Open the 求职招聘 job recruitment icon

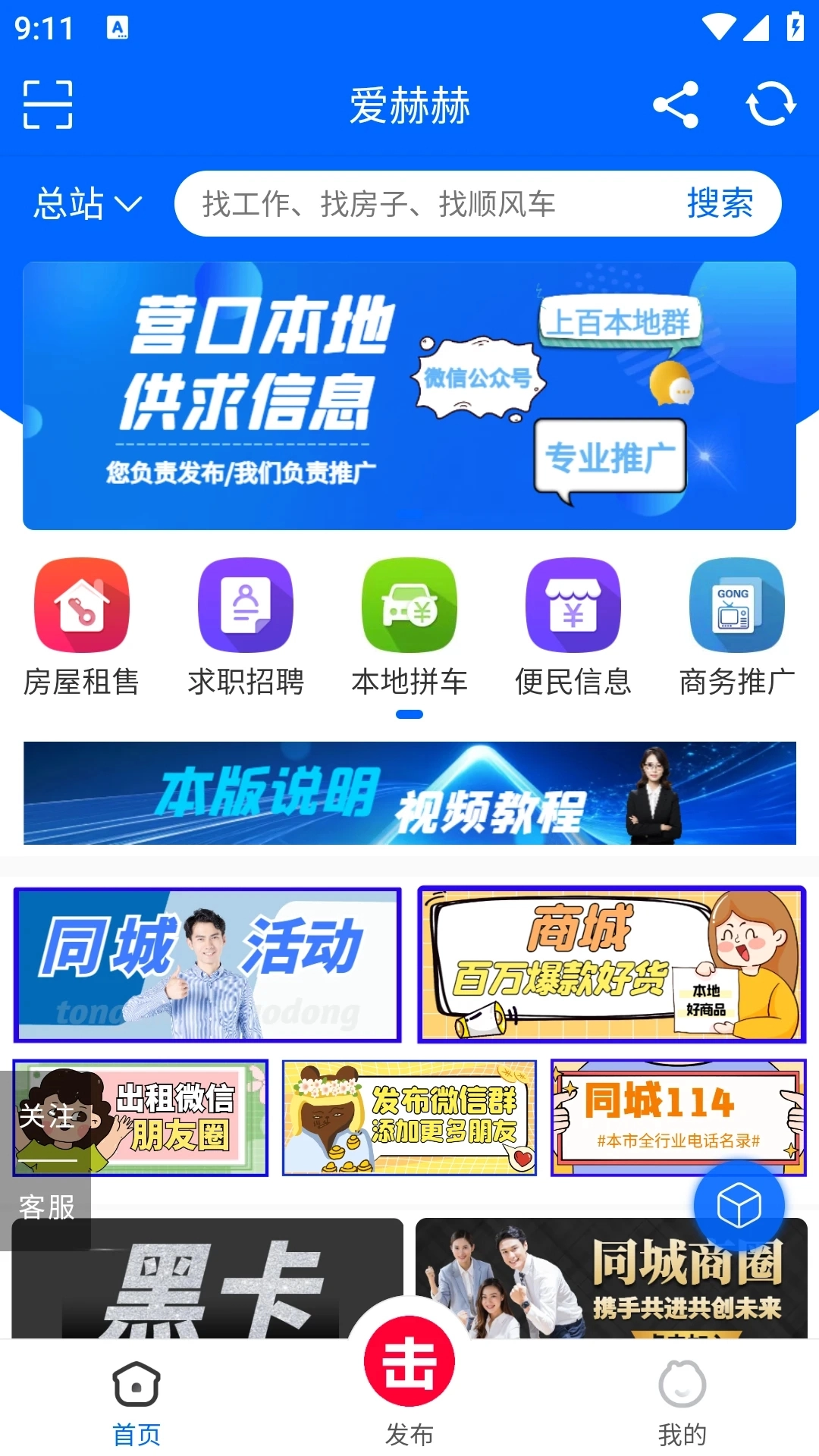pyautogui.click(x=245, y=607)
